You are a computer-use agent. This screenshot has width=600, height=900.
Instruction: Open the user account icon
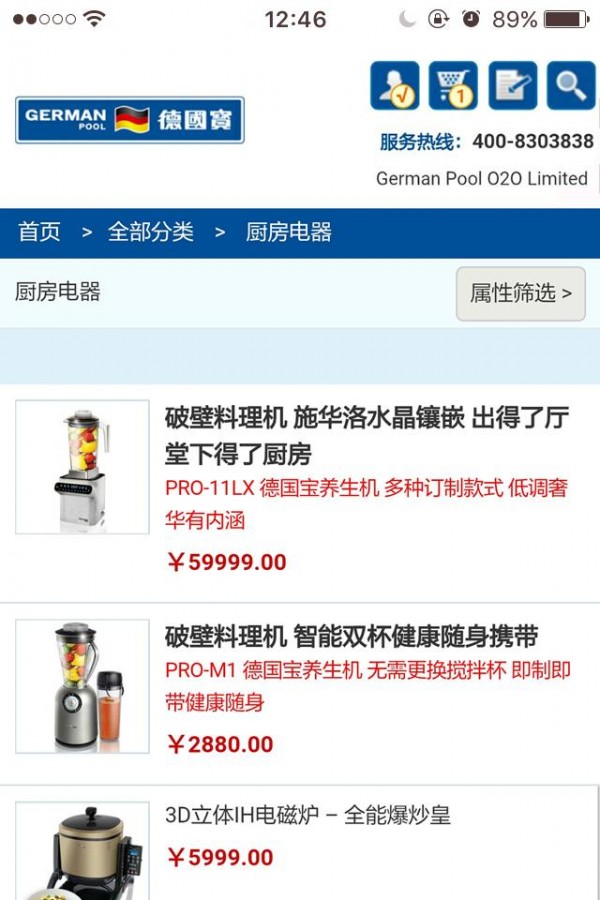click(394, 86)
